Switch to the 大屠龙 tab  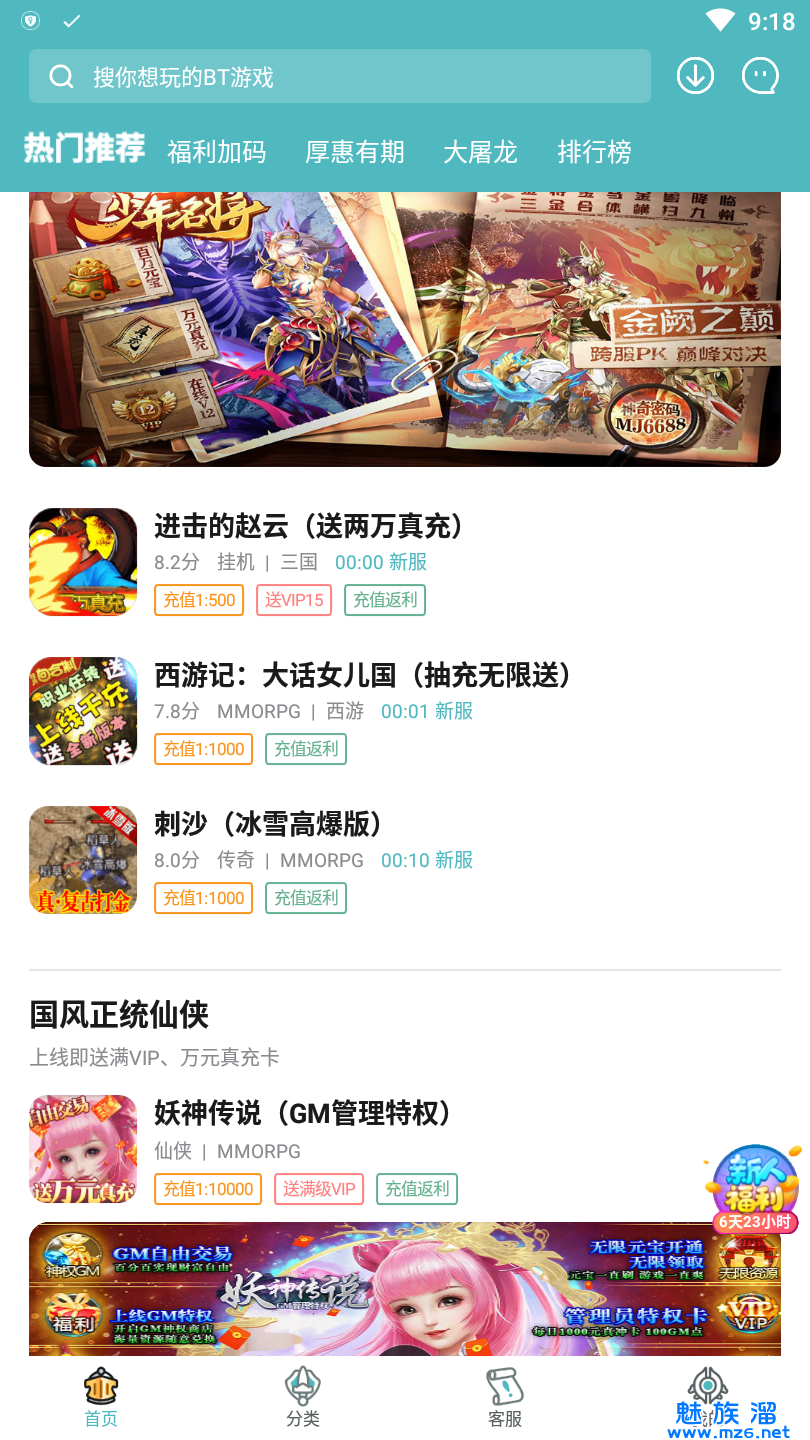pyautogui.click(x=480, y=151)
